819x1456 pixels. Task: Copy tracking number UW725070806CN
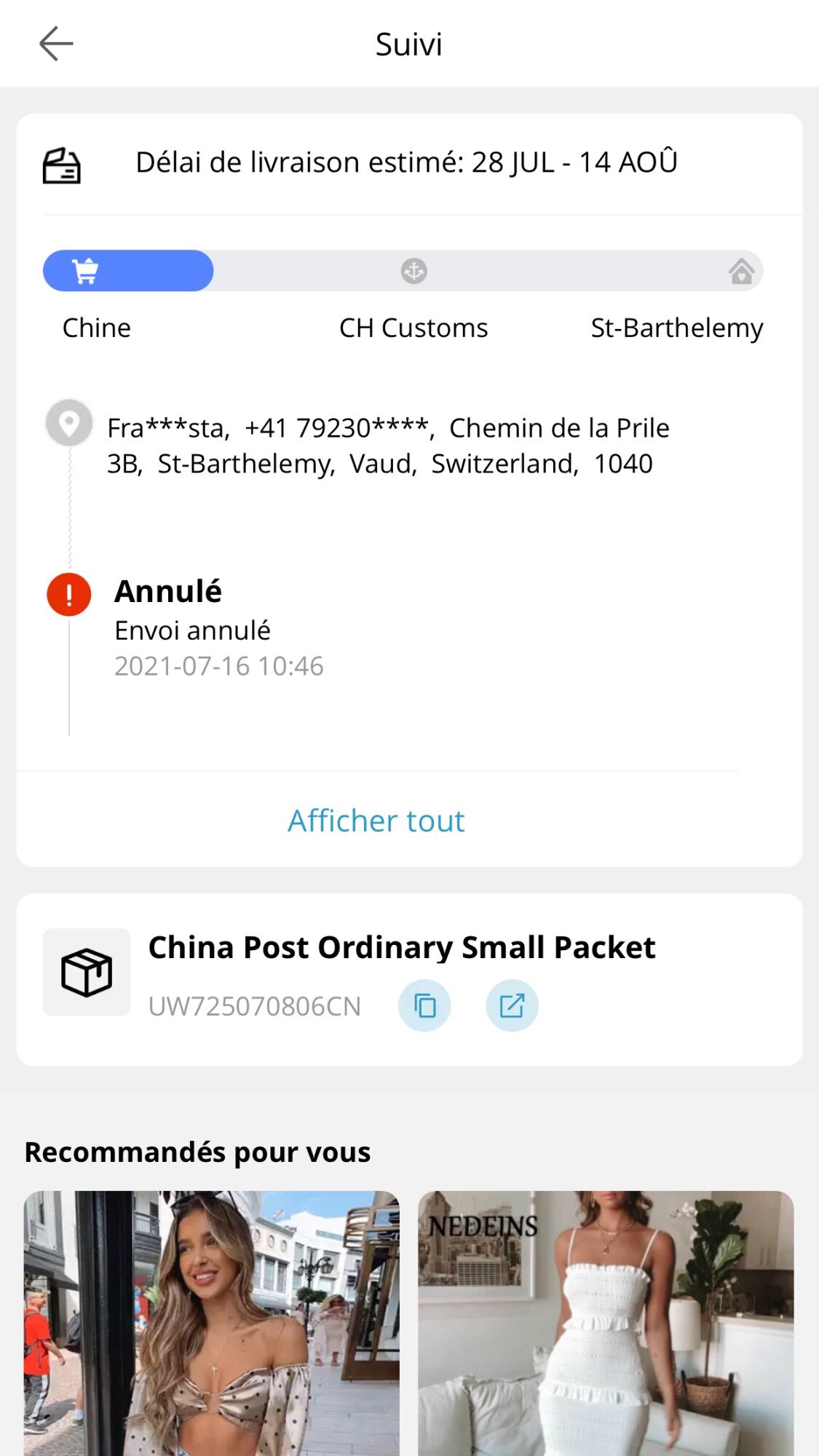424,1006
